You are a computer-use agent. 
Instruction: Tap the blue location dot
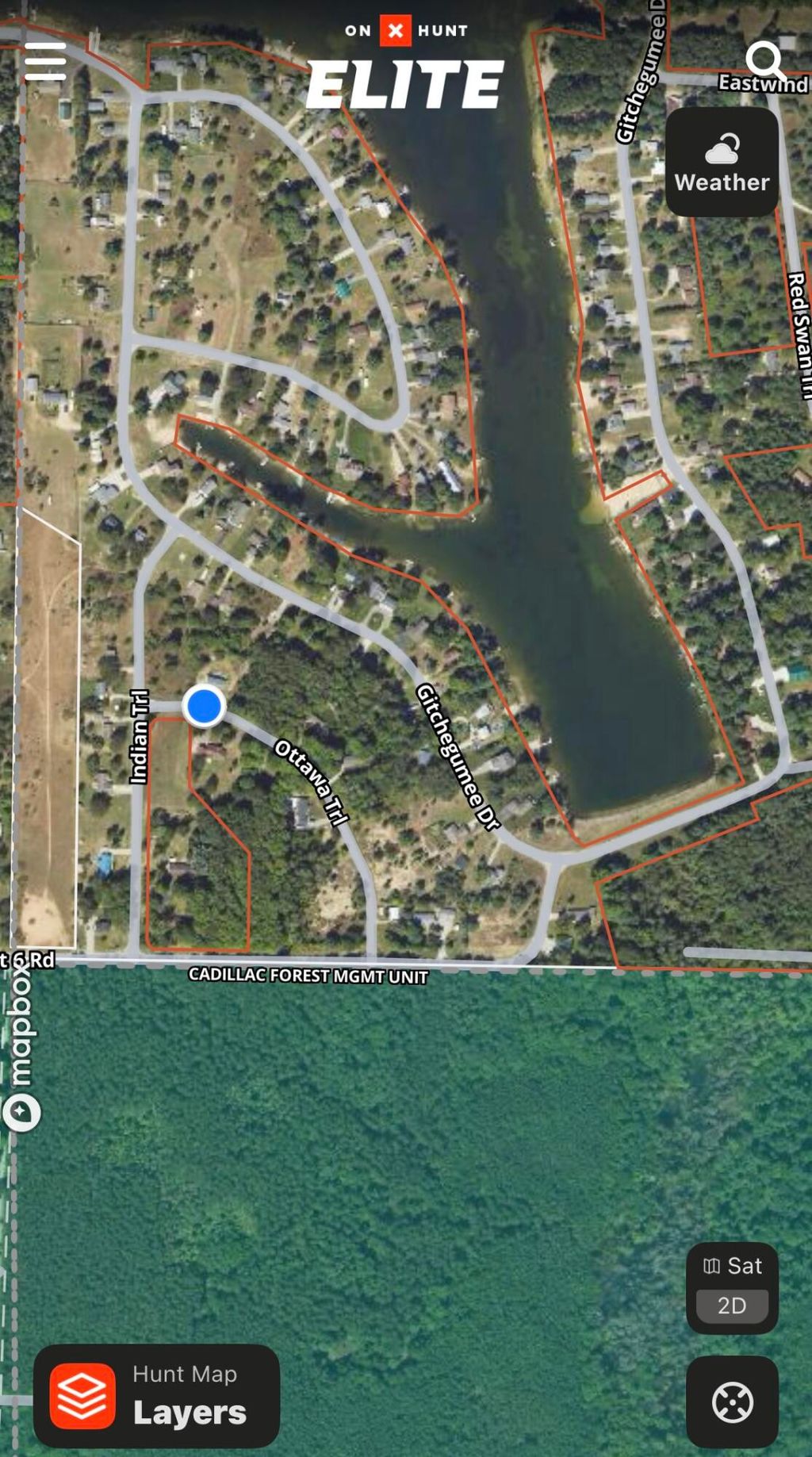(x=204, y=706)
